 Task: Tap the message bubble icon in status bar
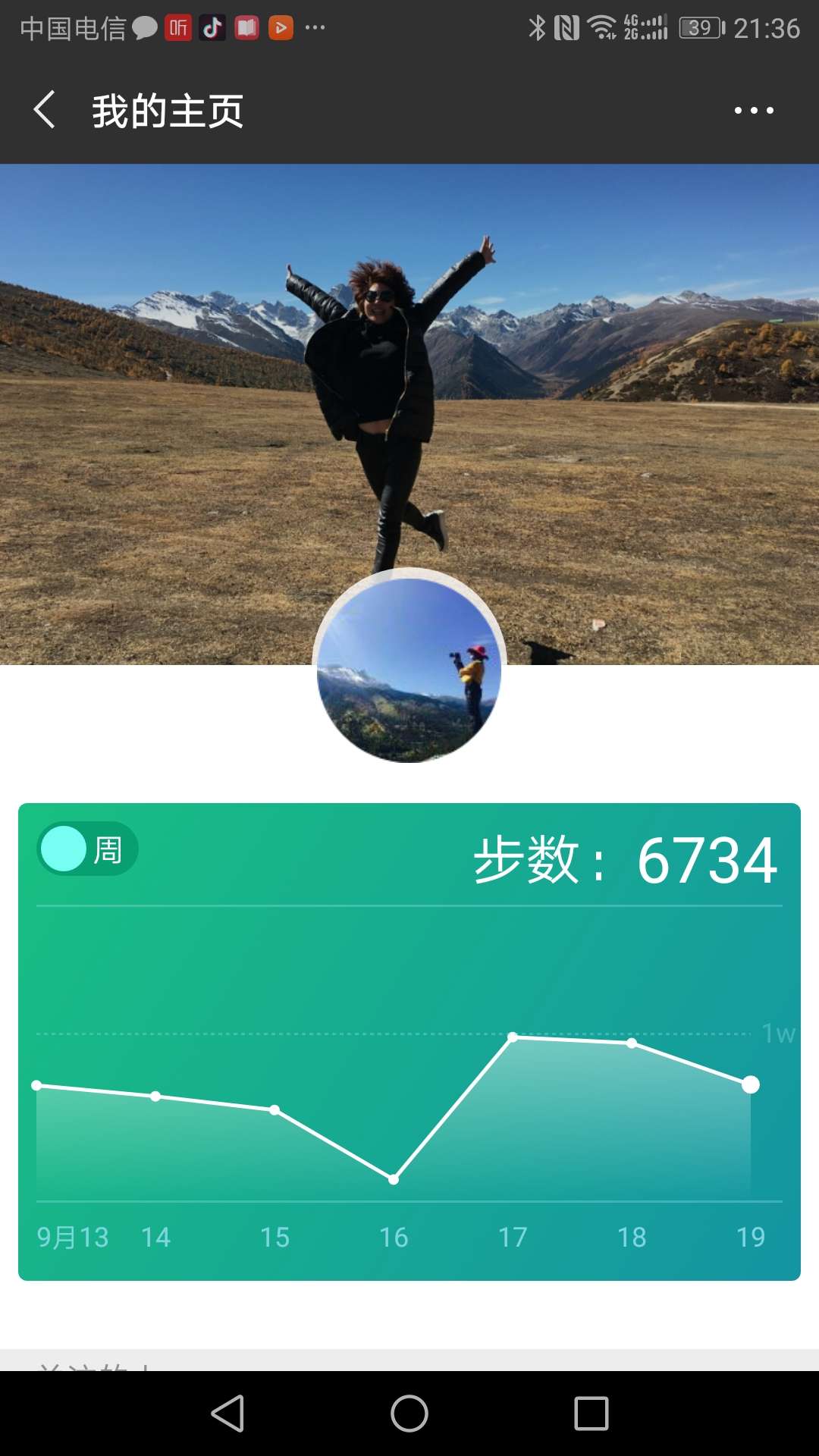coord(144,27)
